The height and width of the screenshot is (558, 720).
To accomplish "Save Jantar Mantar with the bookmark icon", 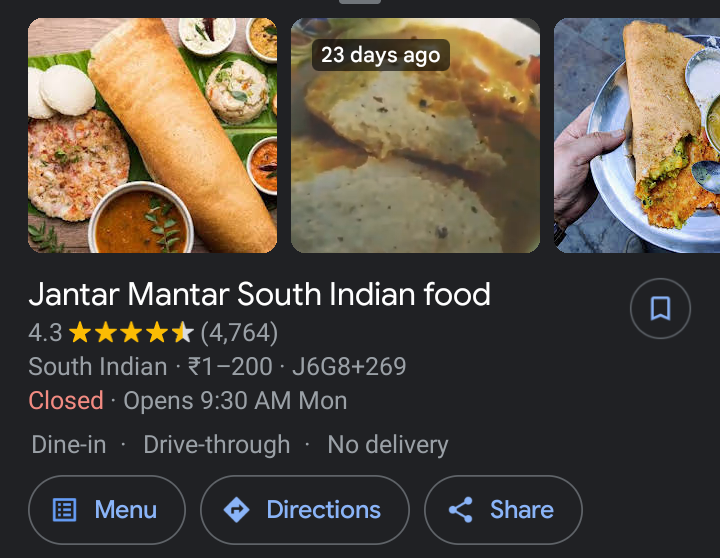I will tap(660, 308).
